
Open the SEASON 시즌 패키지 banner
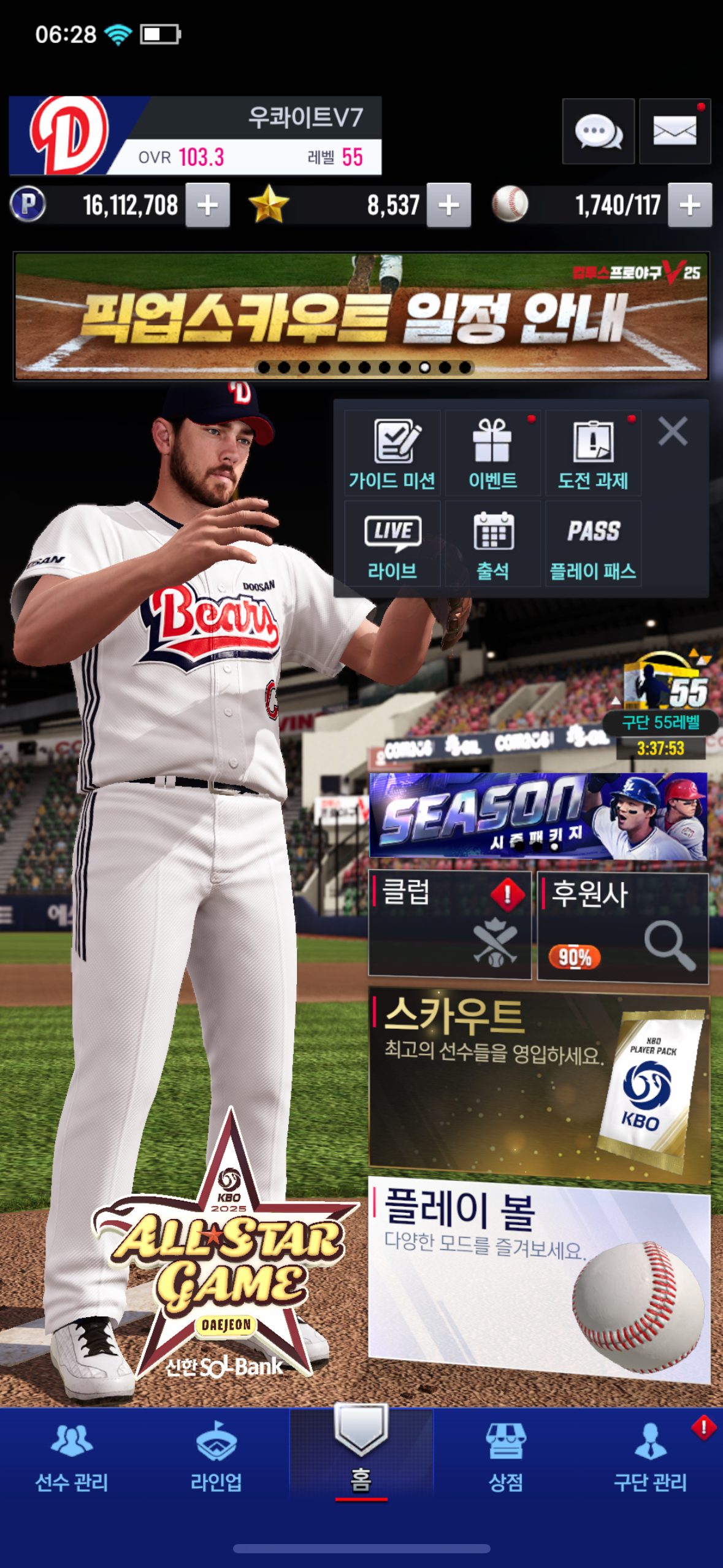pyautogui.click(x=538, y=816)
